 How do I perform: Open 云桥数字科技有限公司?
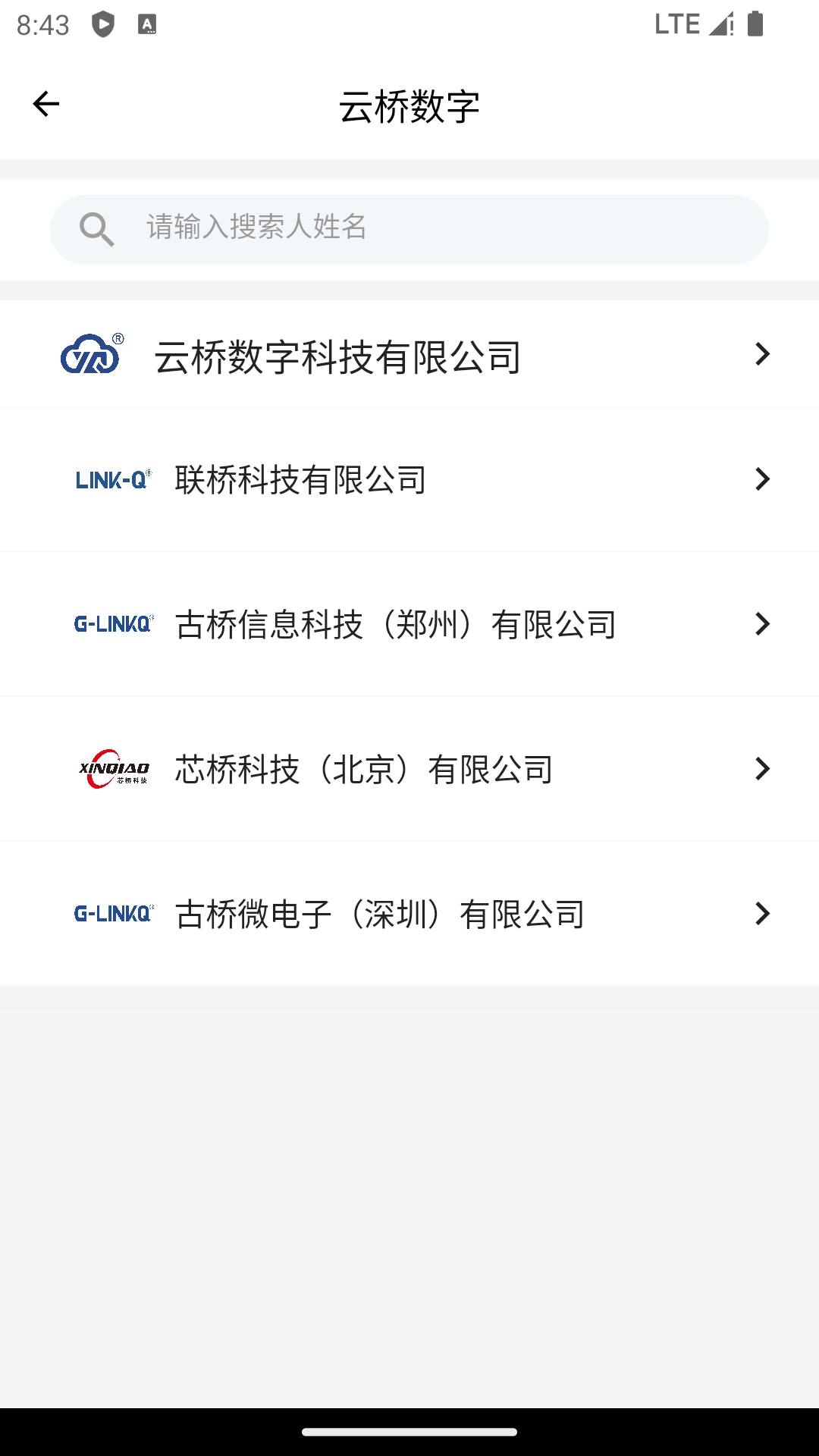pos(409,355)
